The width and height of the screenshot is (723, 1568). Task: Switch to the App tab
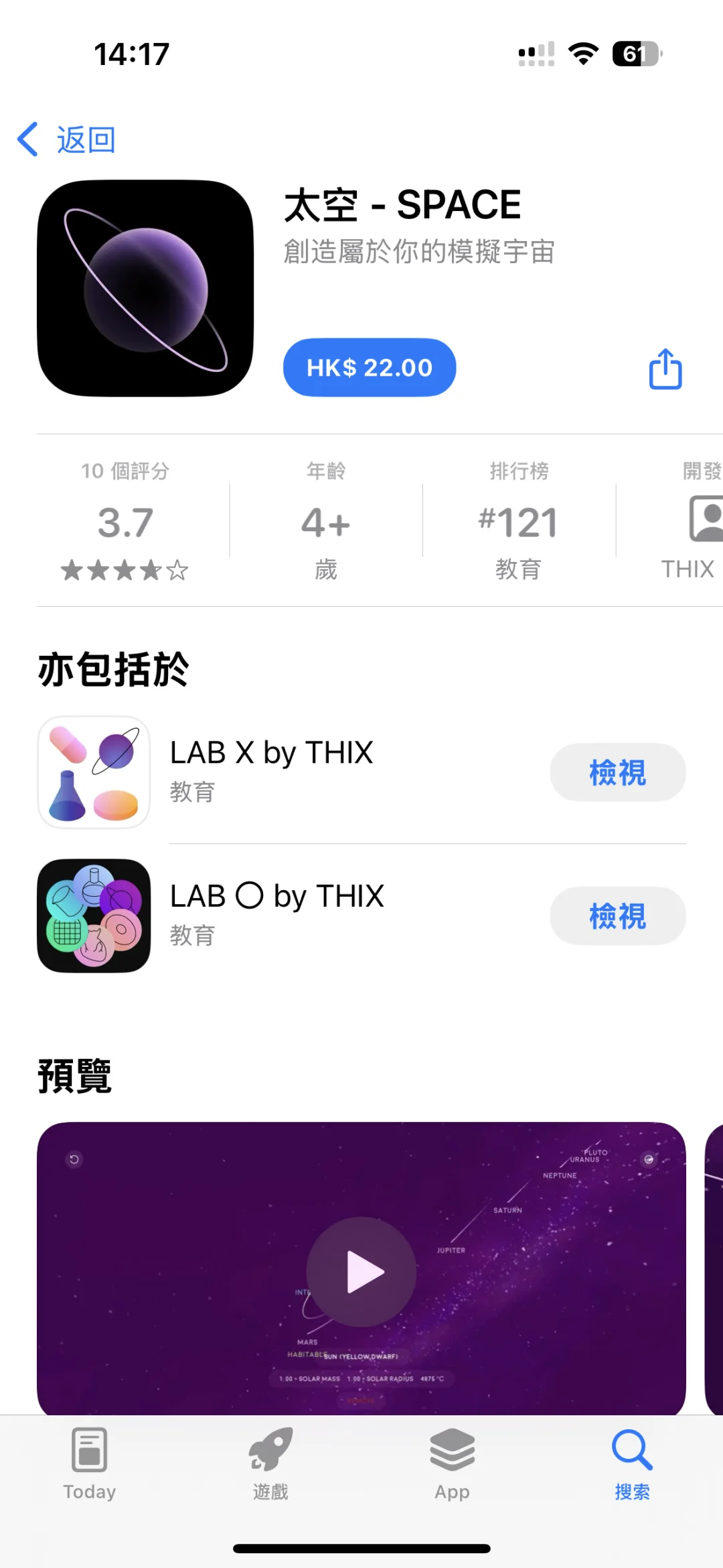pos(452,1464)
